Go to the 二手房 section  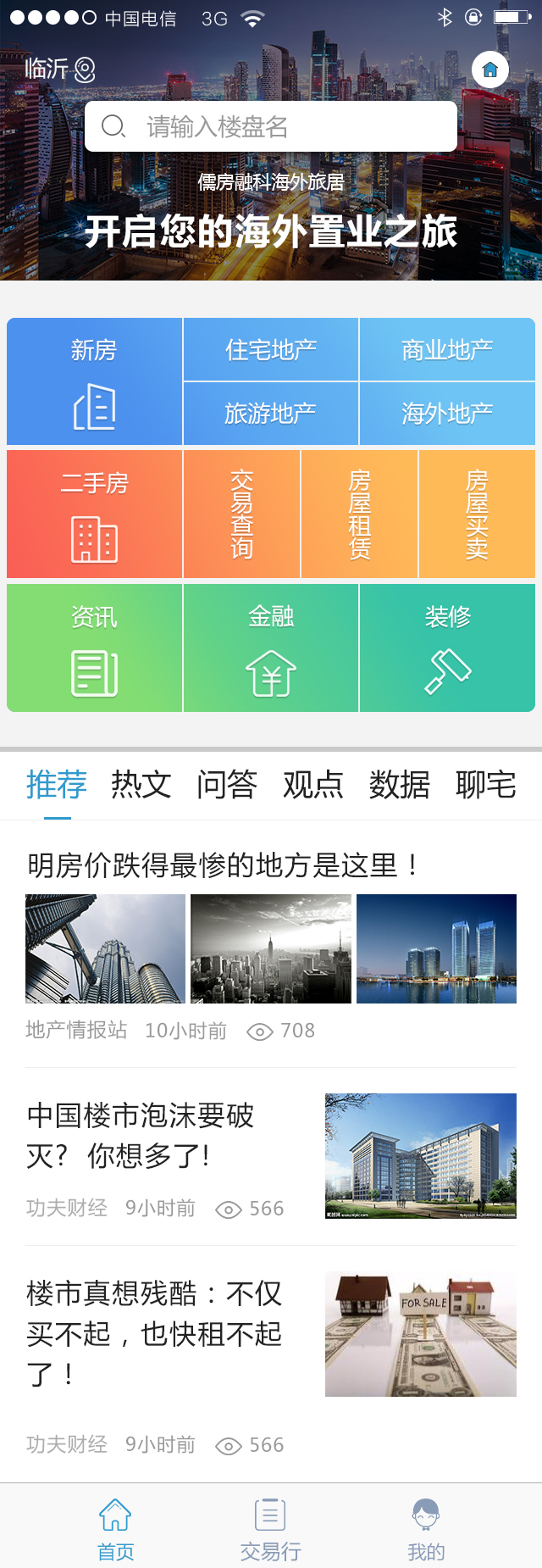point(94,514)
